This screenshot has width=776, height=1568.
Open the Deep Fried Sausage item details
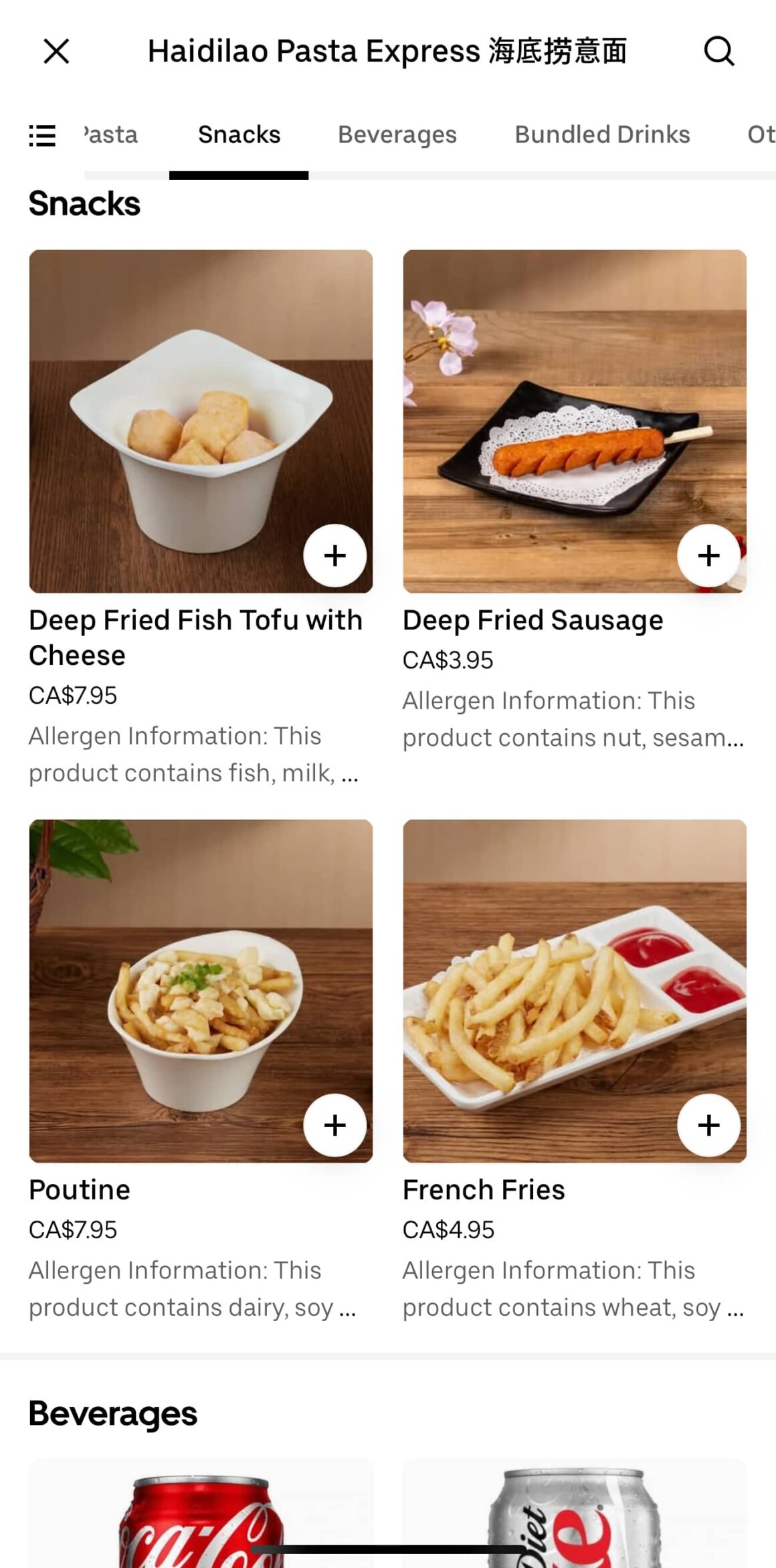(532, 621)
